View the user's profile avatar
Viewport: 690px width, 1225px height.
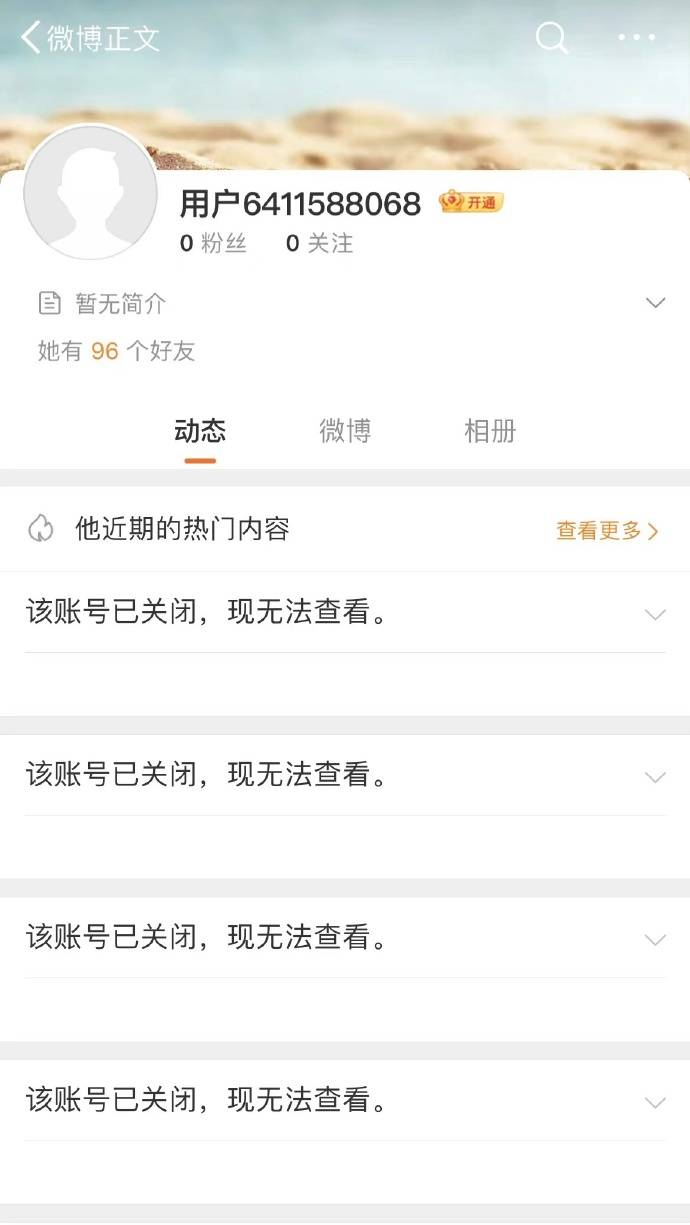click(x=90, y=192)
